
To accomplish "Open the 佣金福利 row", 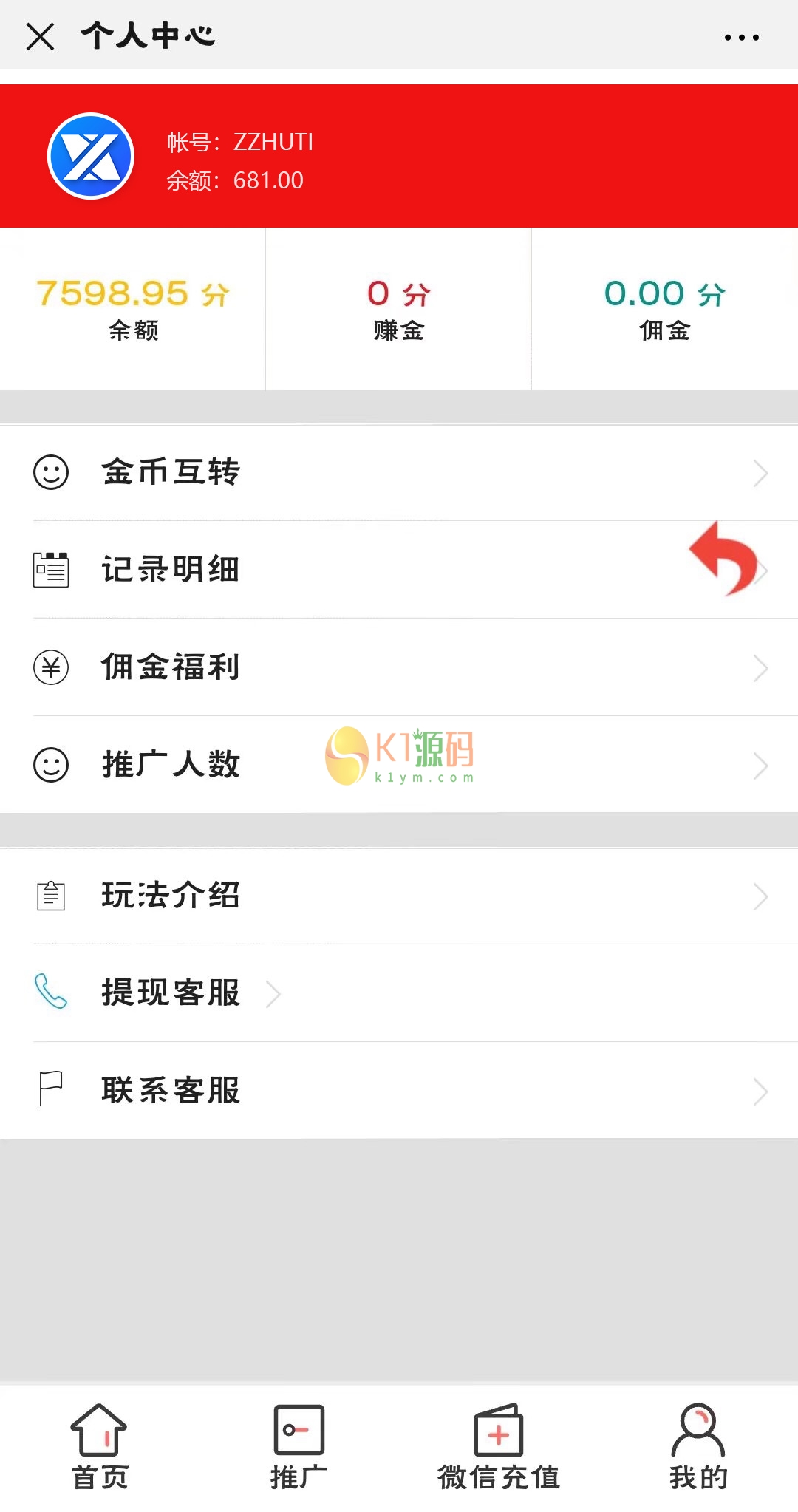I will [x=399, y=667].
